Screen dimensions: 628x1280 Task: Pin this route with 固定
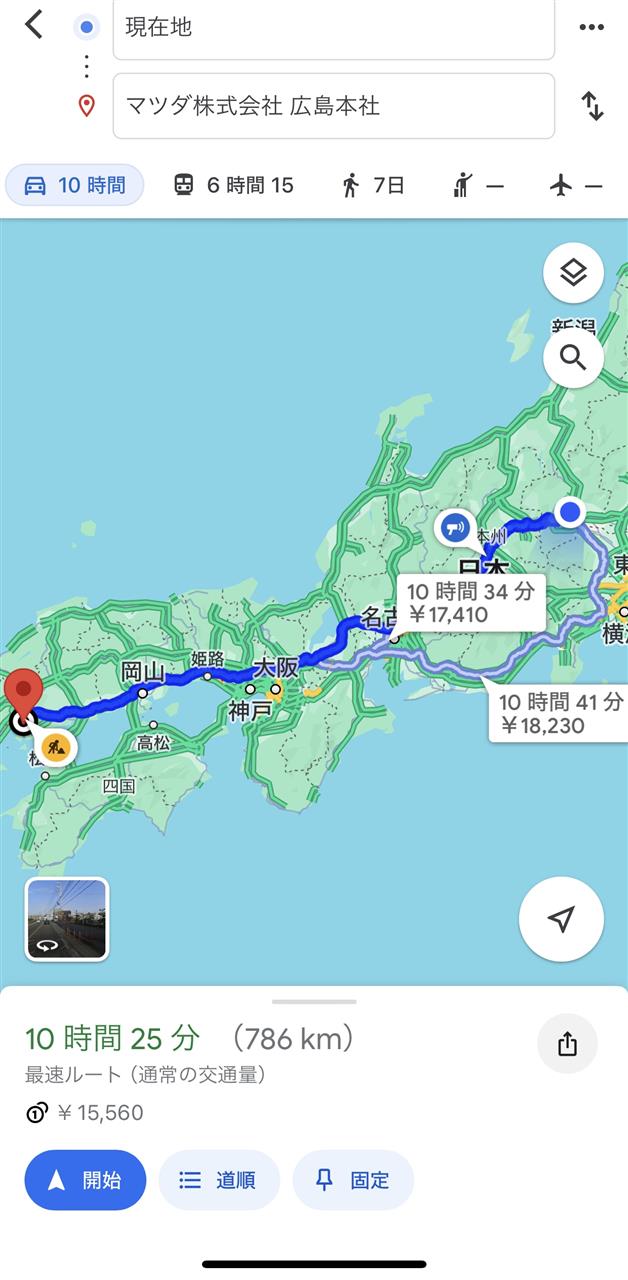coord(353,1180)
